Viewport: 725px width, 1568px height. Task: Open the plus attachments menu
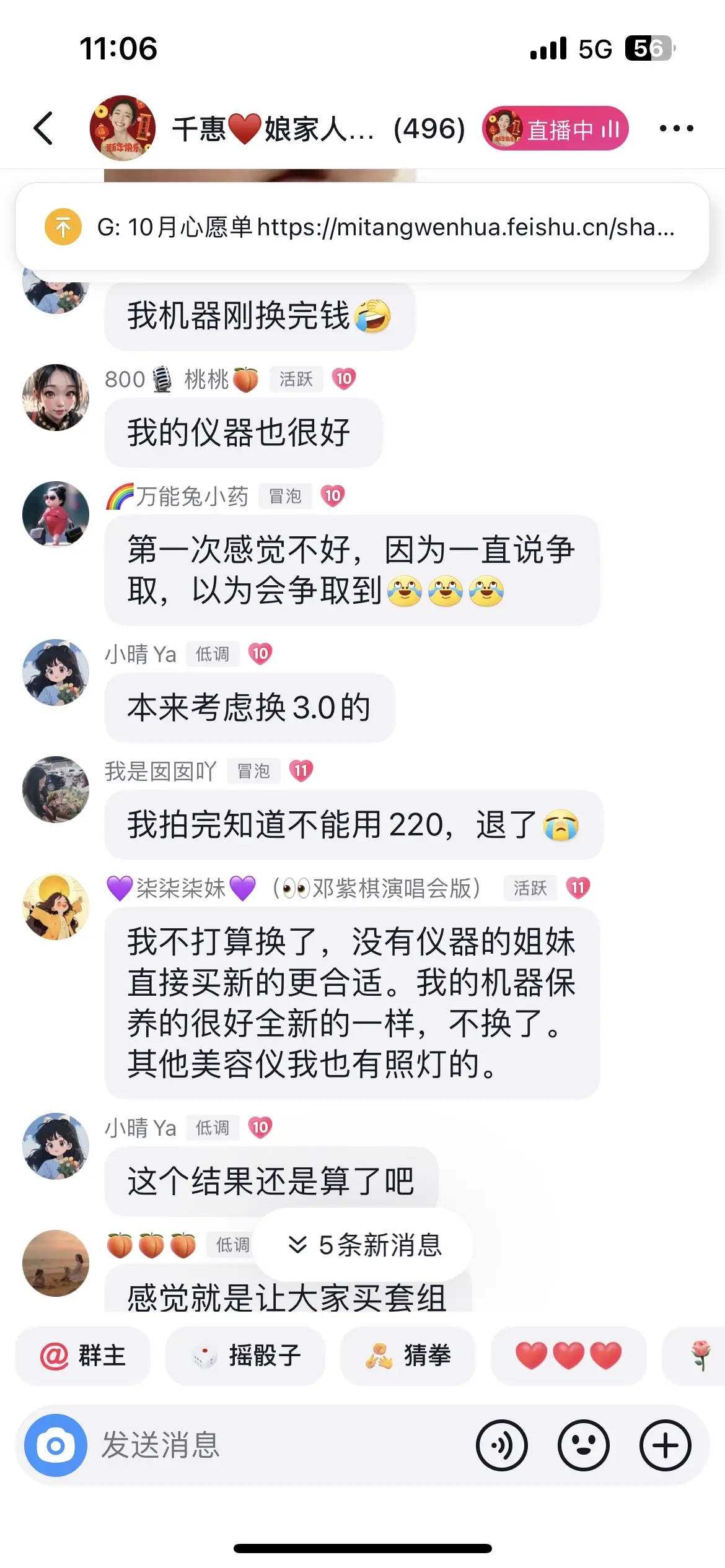[x=665, y=1445]
